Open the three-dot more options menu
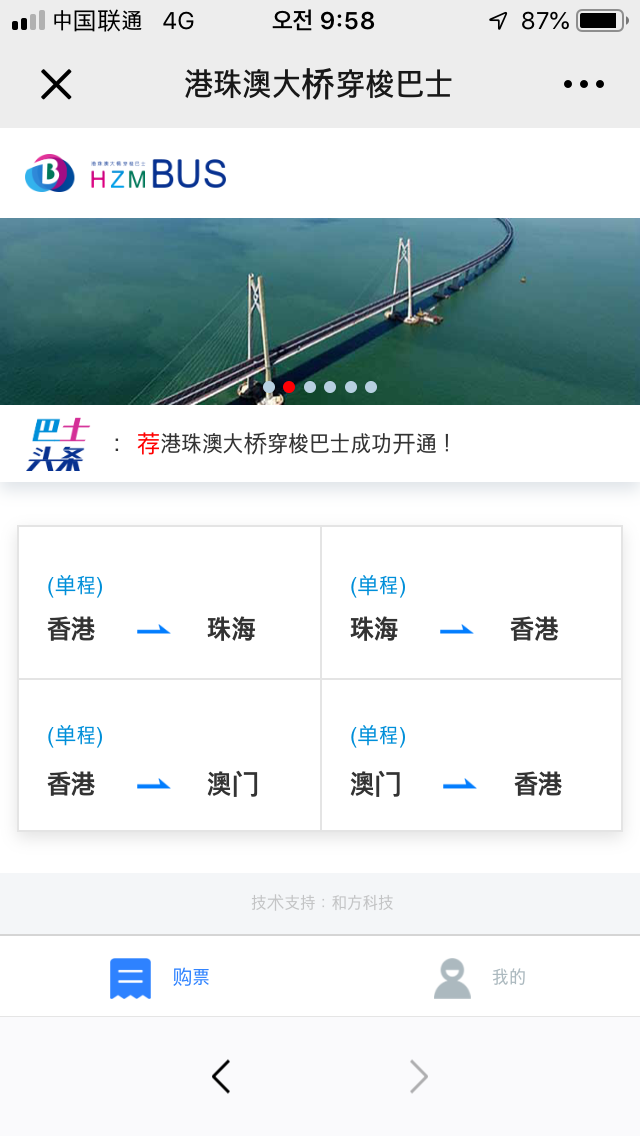The image size is (640, 1136). point(584,84)
